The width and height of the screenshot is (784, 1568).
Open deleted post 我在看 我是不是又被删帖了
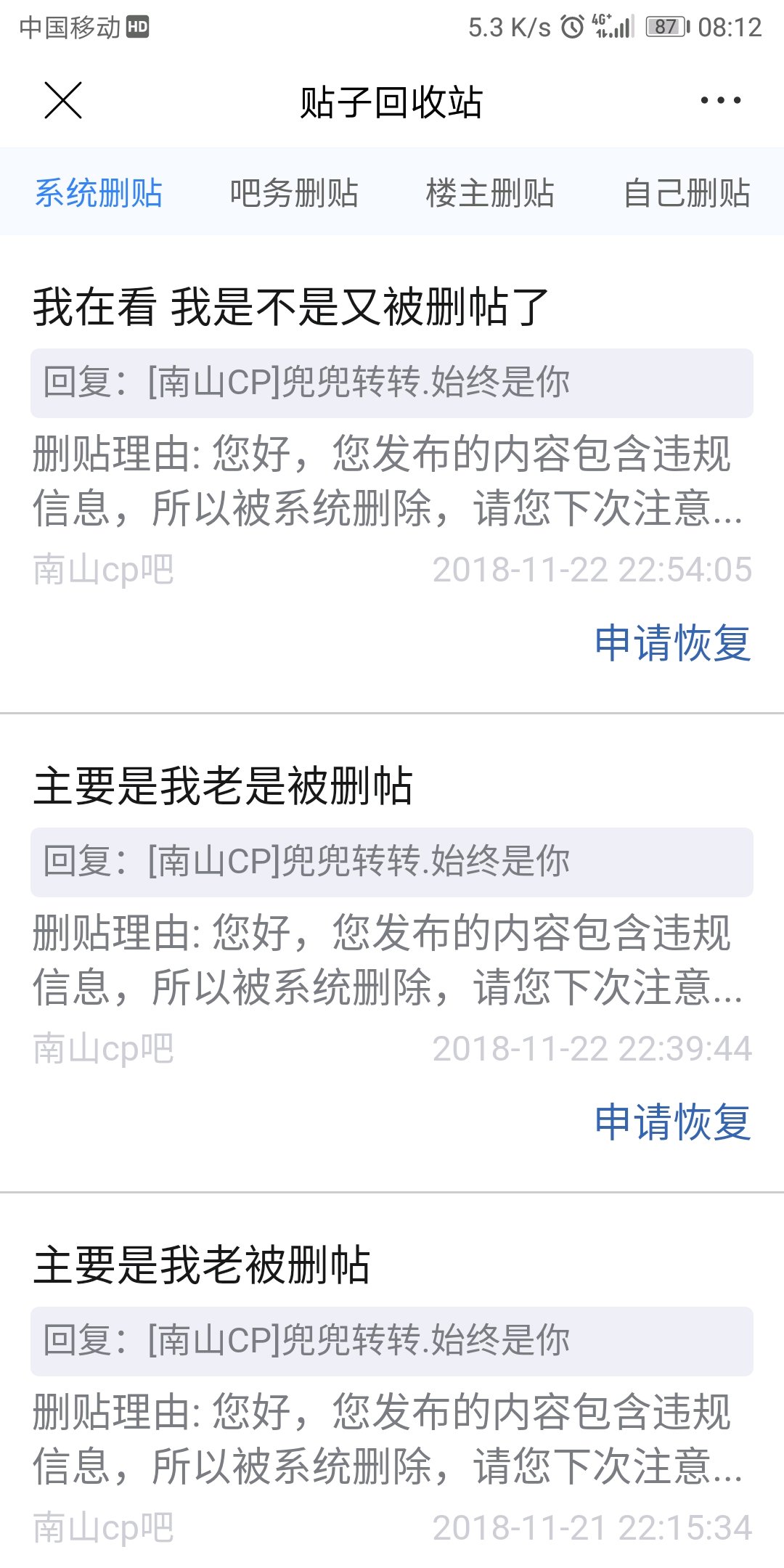pos(290,306)
